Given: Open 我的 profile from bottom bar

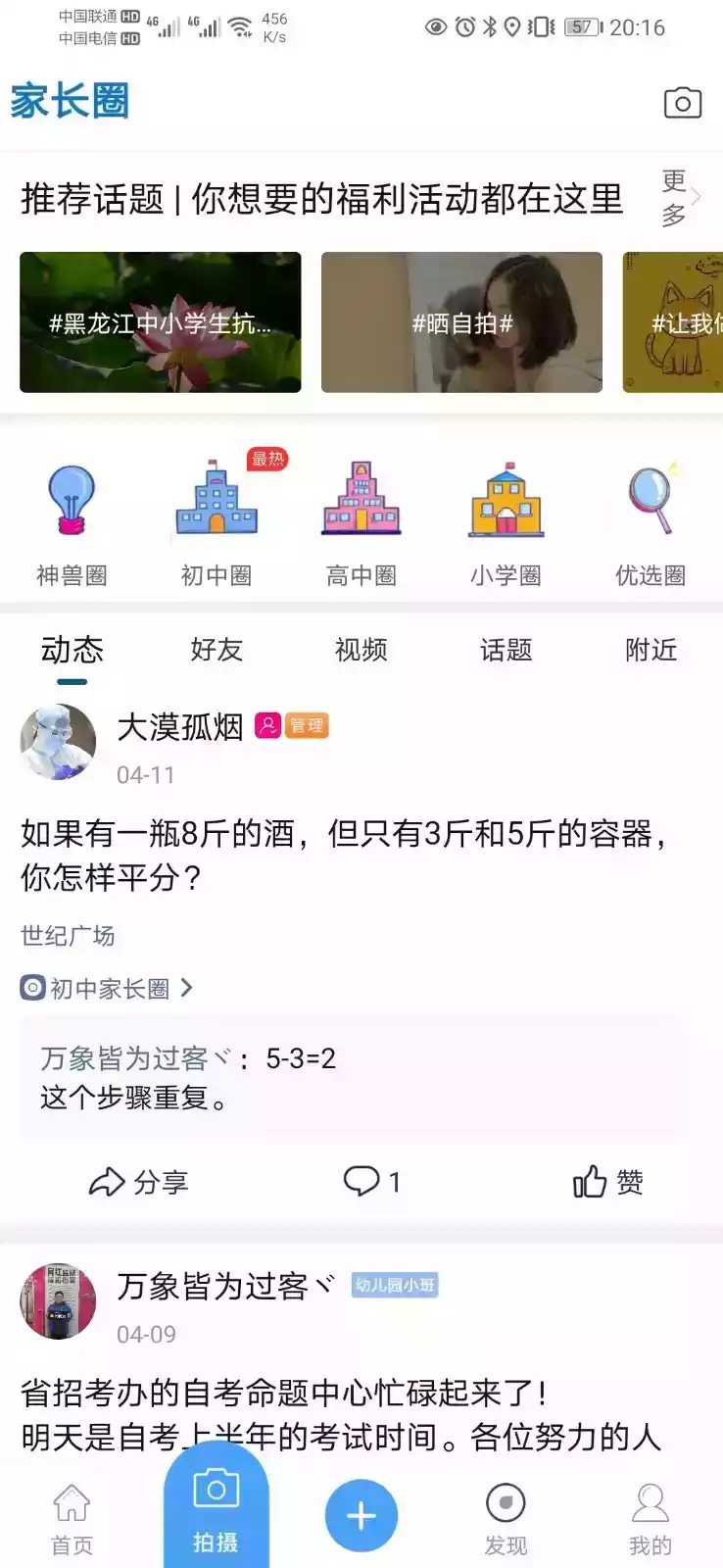Looking at the screenshot, I should coord(650,1514).
